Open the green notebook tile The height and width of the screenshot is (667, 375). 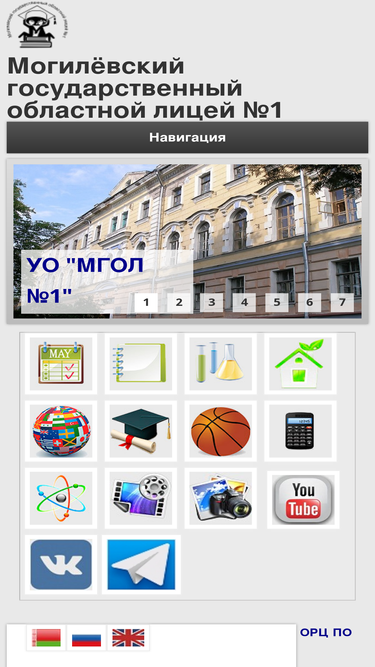coord(141,364)
